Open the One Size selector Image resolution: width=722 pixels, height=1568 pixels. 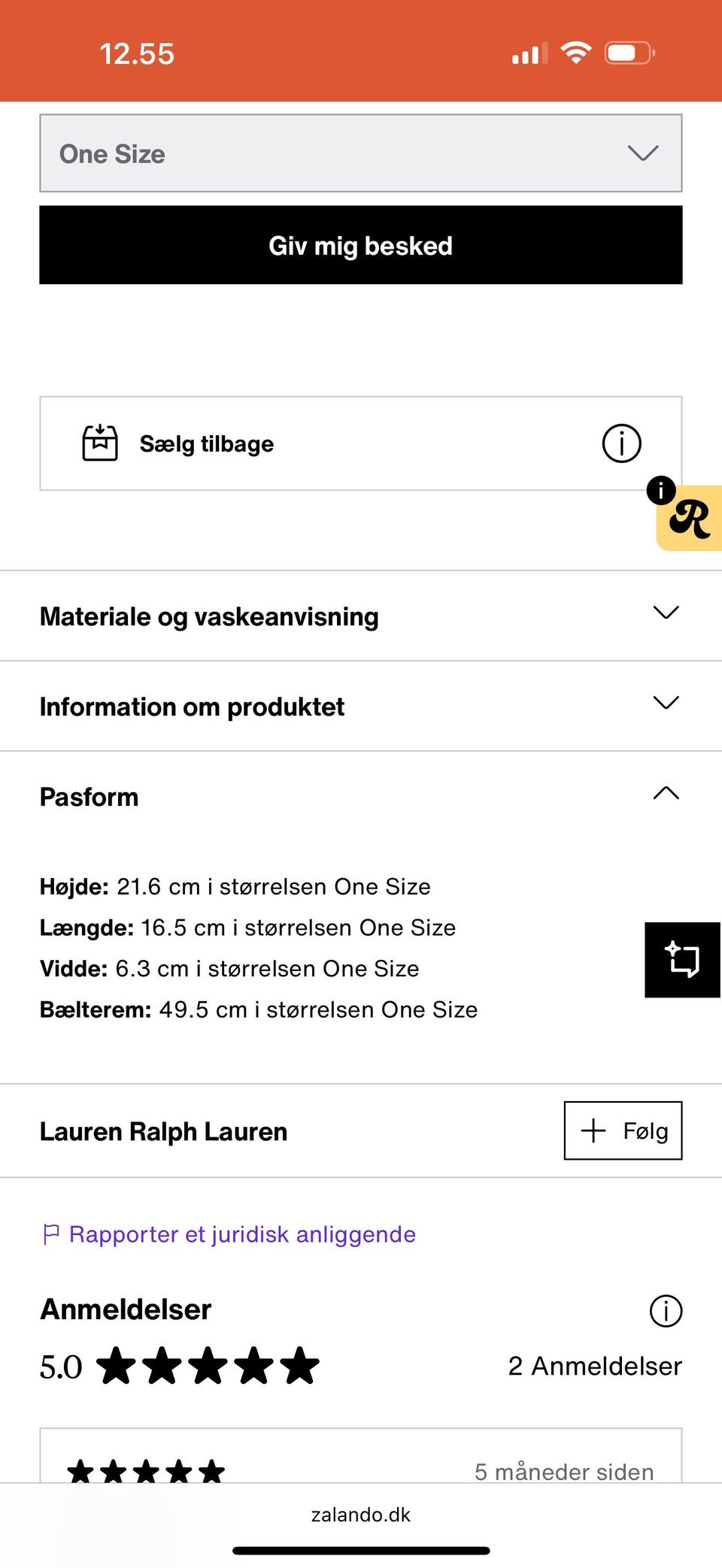[x=361, y=153]
